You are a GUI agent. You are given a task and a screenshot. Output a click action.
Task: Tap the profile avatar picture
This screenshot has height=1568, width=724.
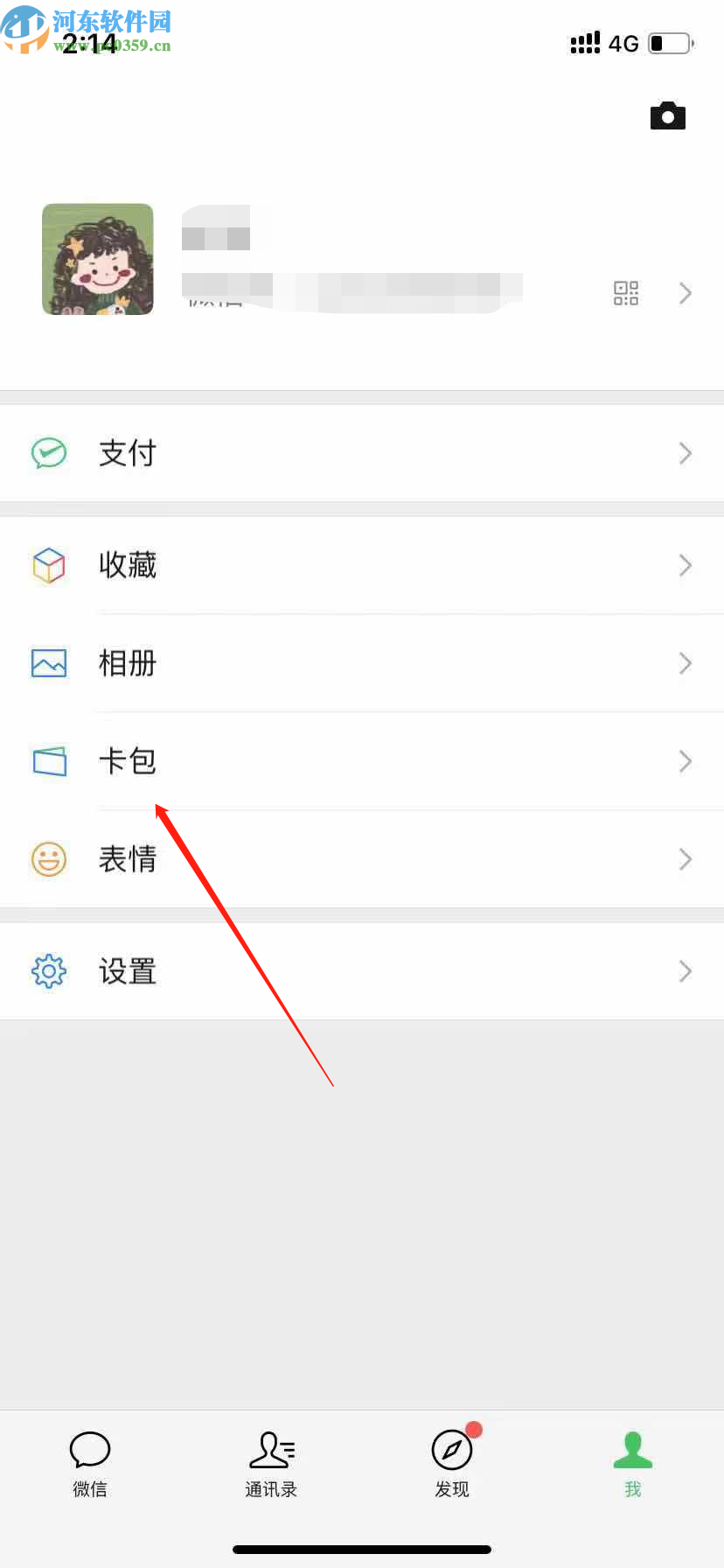[x=98, y=259]
